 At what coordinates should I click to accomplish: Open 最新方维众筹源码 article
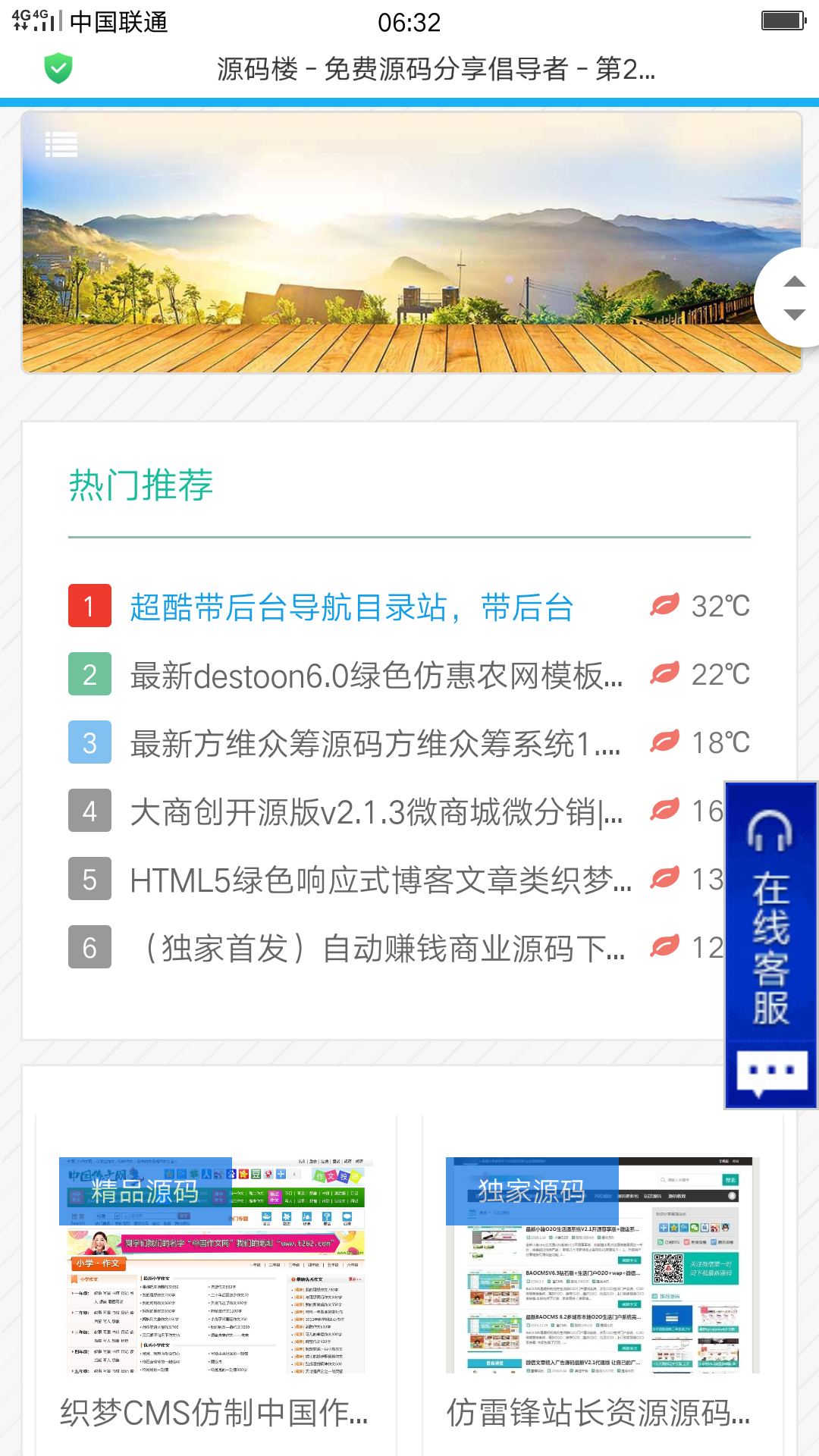tap(375, 744)
